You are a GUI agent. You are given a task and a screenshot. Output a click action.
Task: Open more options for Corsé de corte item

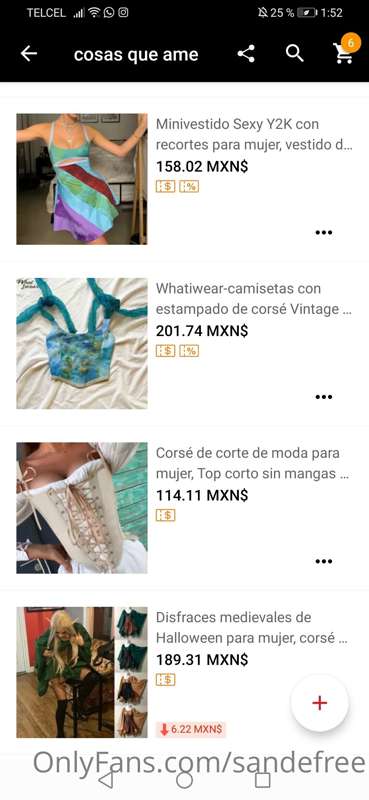pos(324,561)
